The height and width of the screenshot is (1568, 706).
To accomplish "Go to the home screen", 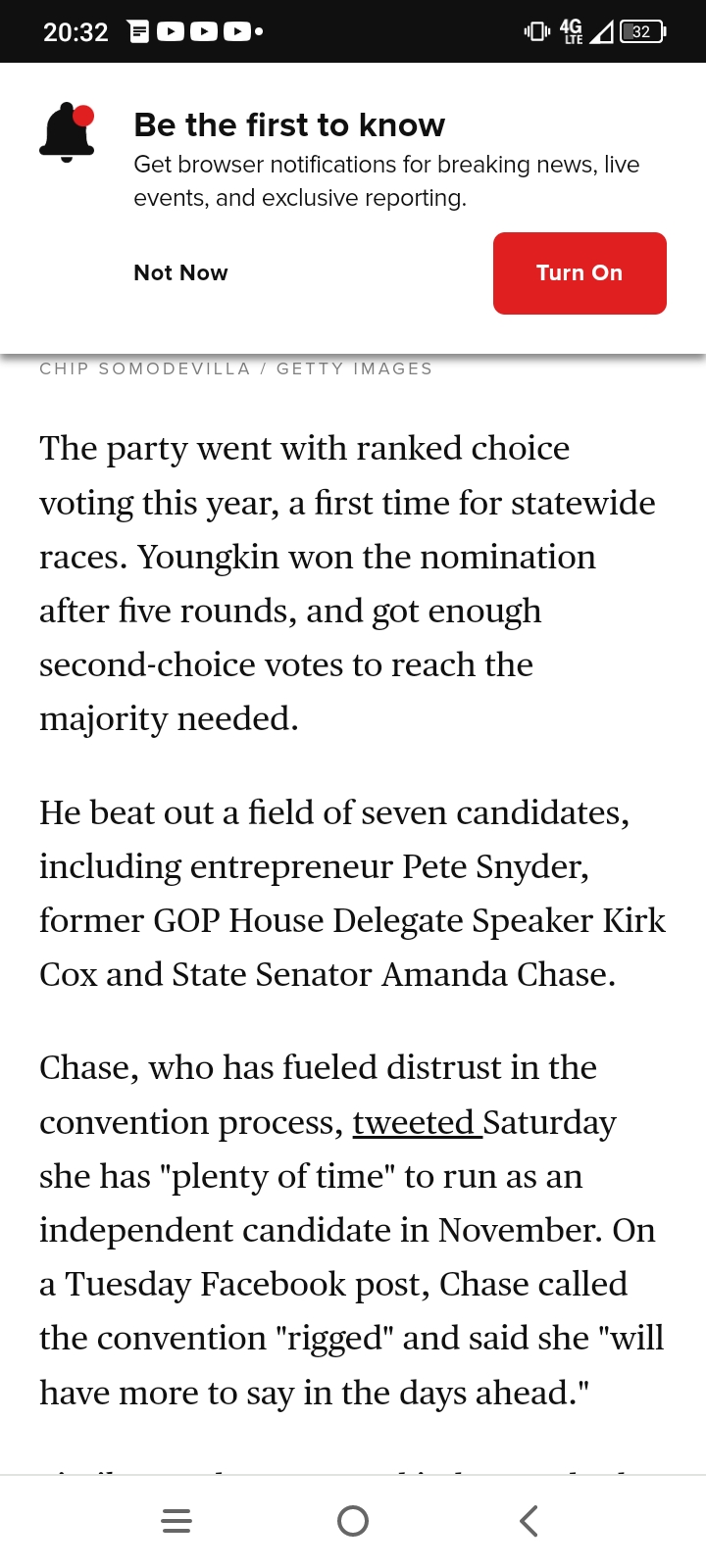I will click(x=353, y=1521).
